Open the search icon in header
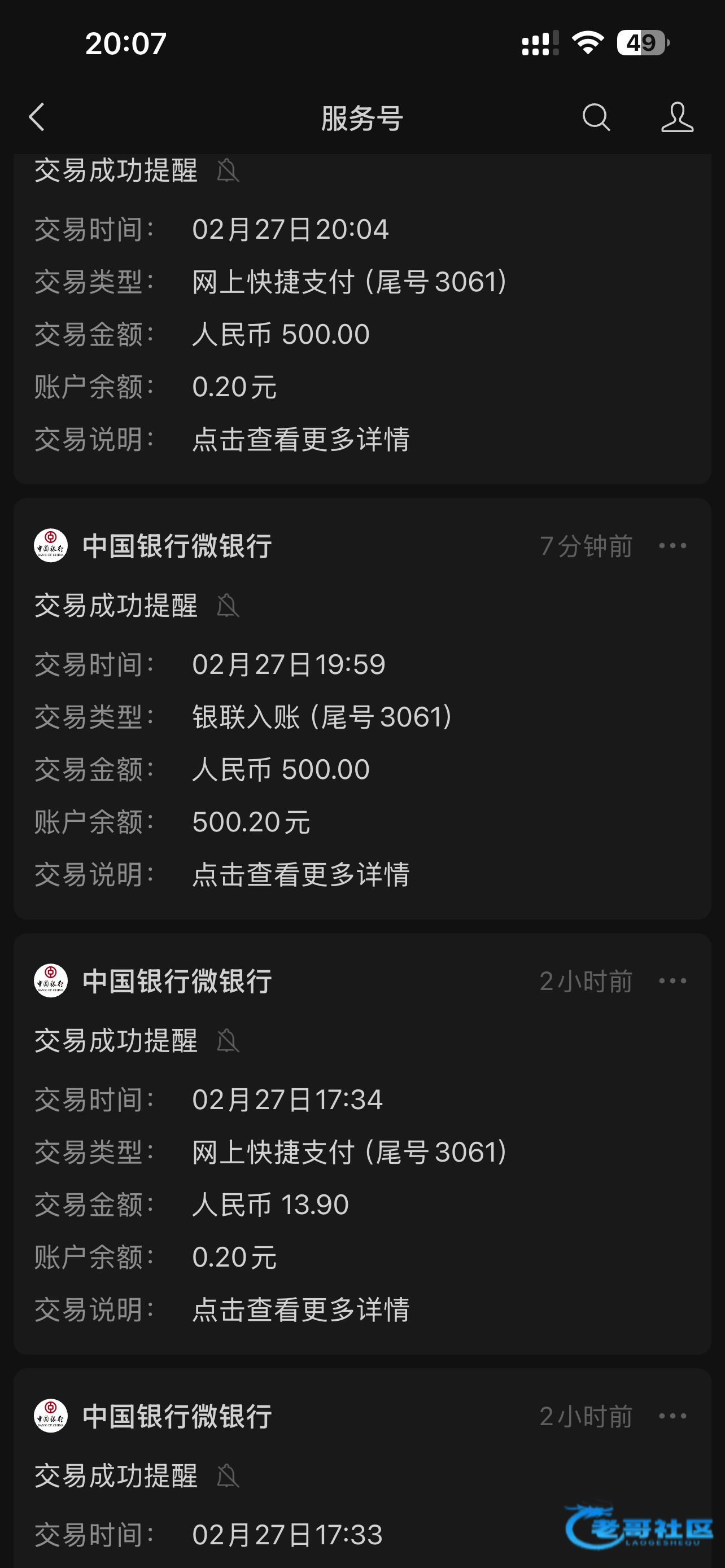This screenshot has width=725, height=1568. [595, 117]
